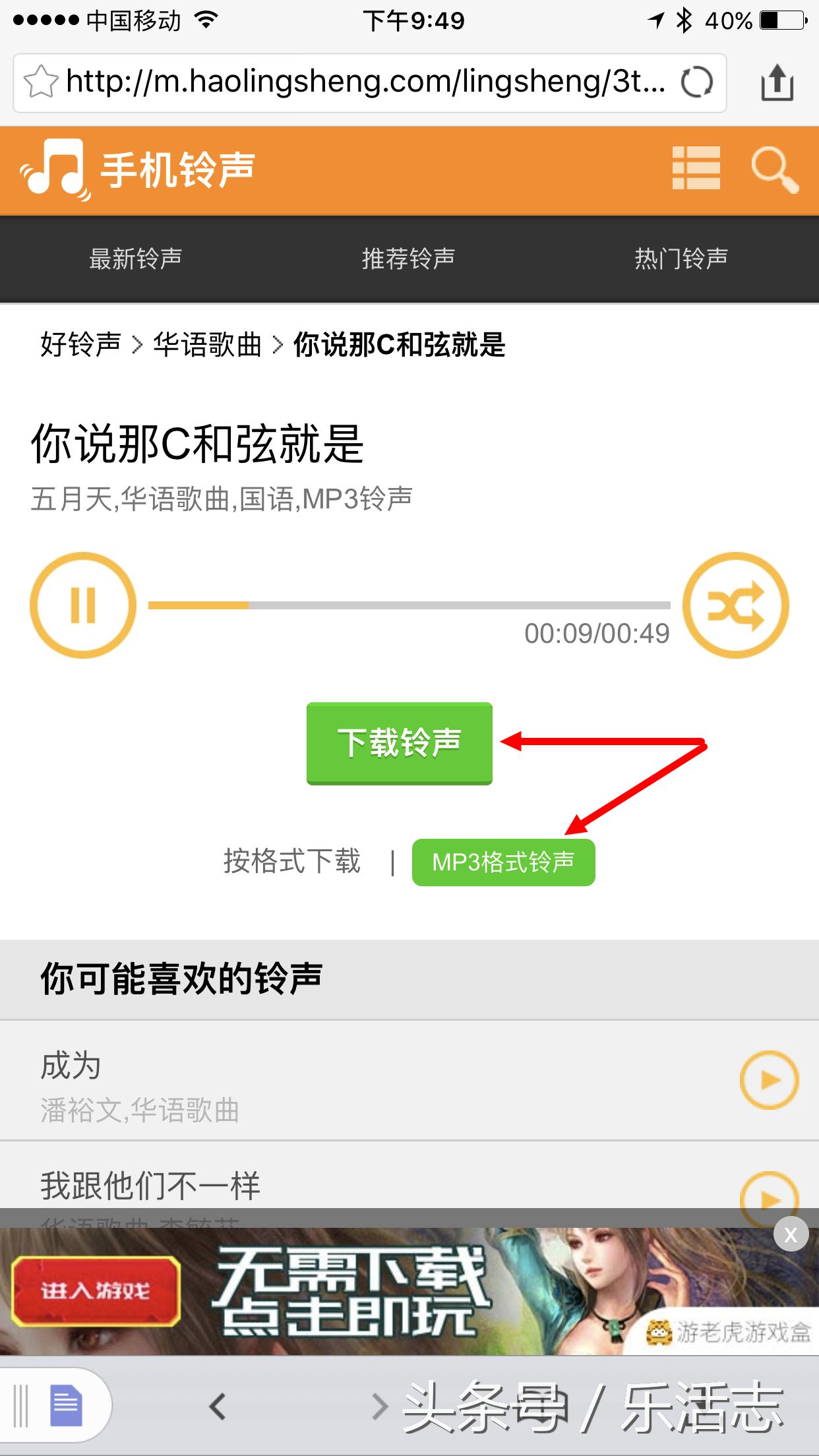Image resolution: width=819 pixels, height=1456 pixels.
Task: Download the MP3格式铃声 version
Action: [504, 863]
